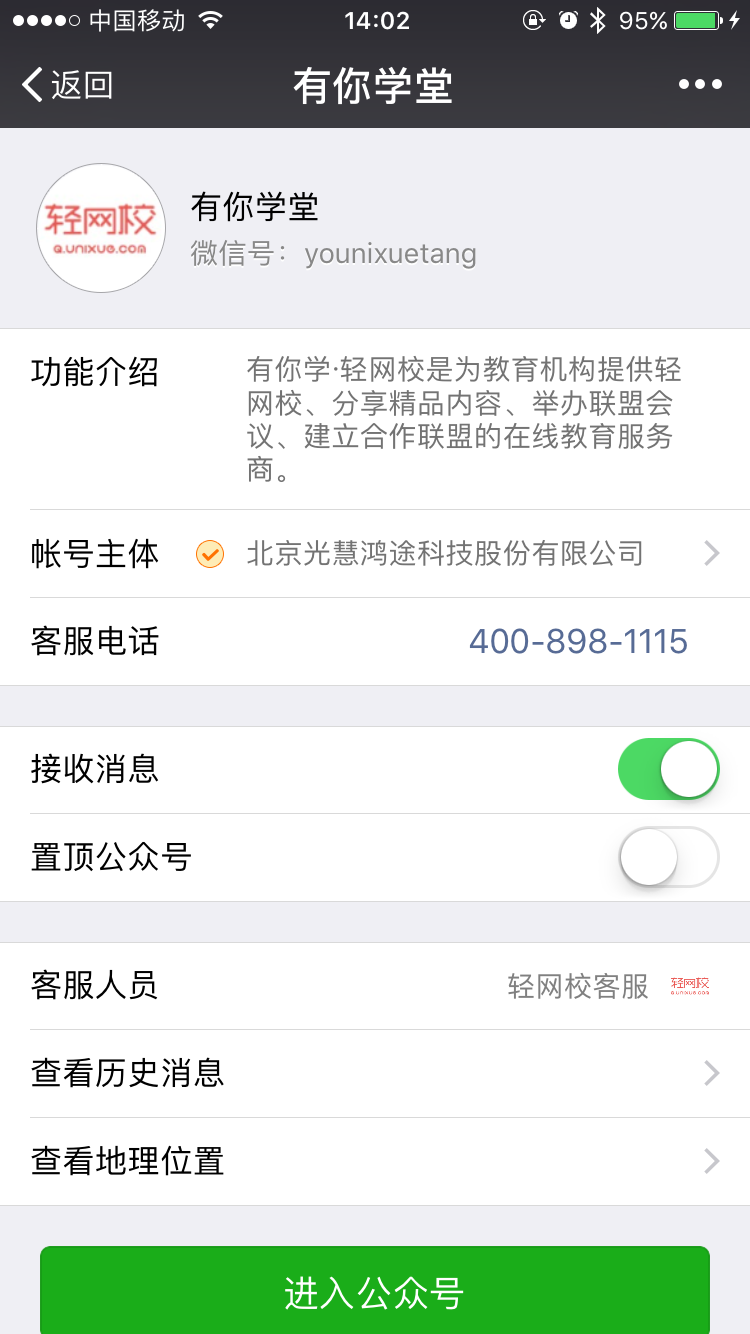Open 帐号主体 company details
The height and width of the screenshot is (1334, 750).
tap(375, 553)
